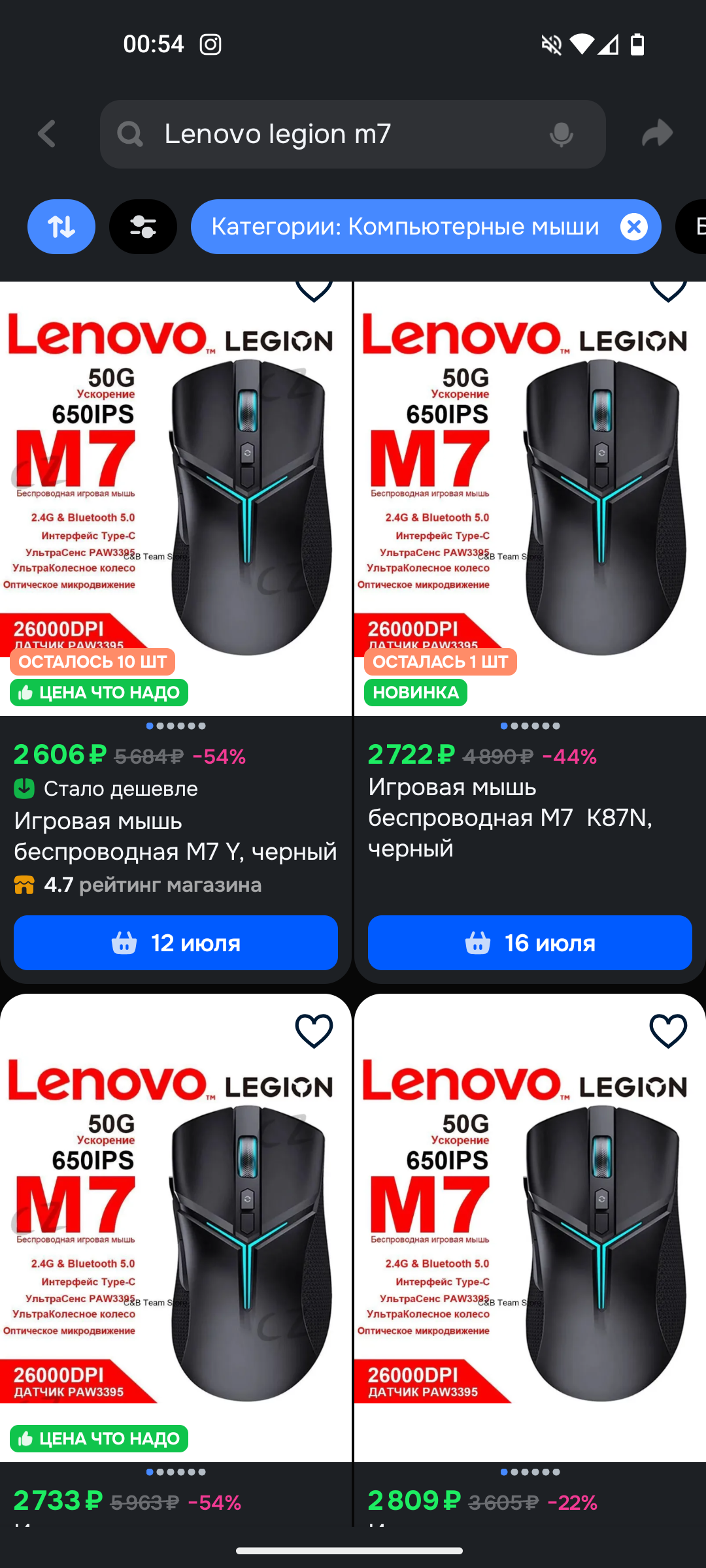This screenshot has height=1568, width=706.
Task: Start voice search with the microphone
Action: coord(561,135)
